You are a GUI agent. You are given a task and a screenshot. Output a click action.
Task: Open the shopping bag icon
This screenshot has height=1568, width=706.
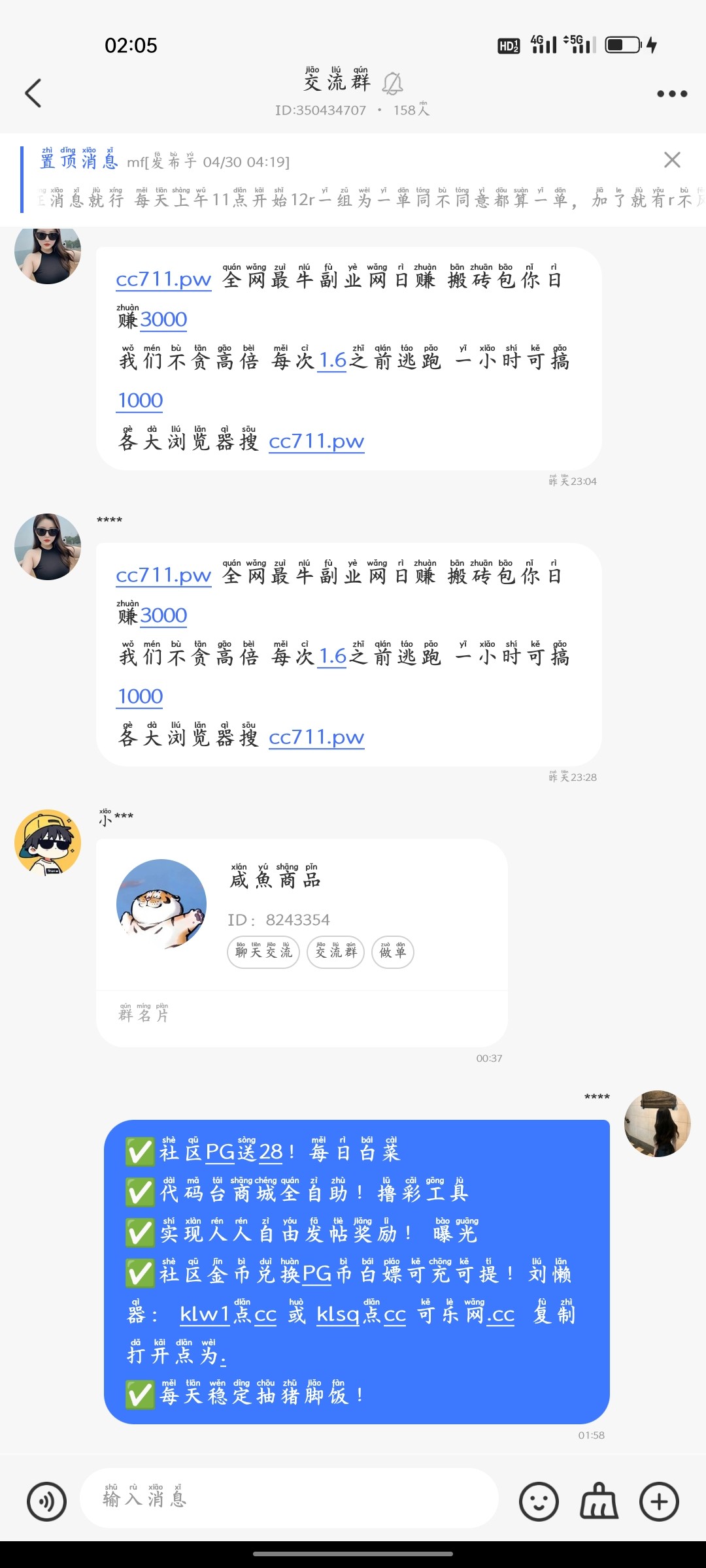pyautogui.click(x=599, y=1501)
